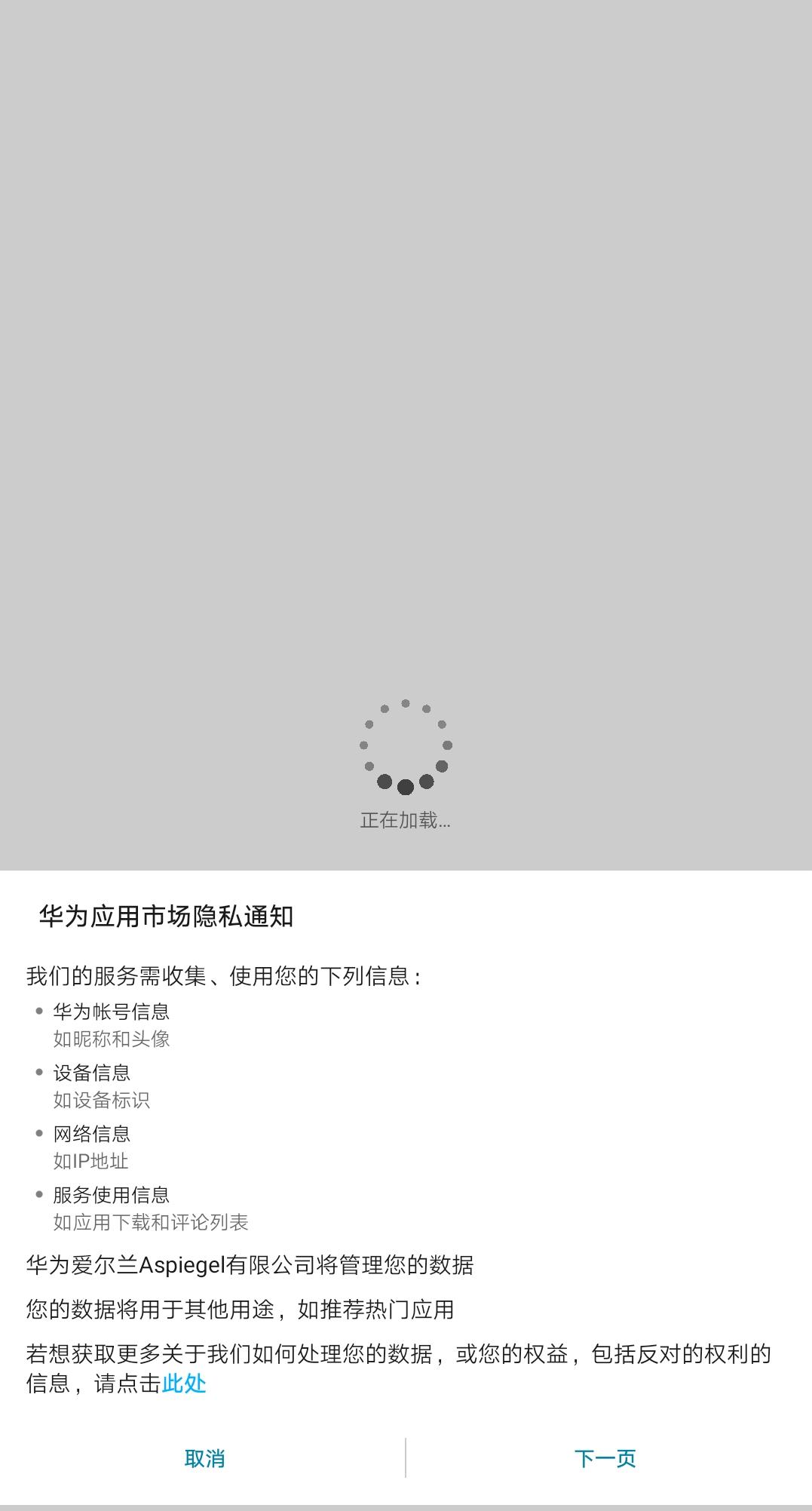Open the 此处 privacy details link
The image size is (812, 1511).
point(183,1384)
